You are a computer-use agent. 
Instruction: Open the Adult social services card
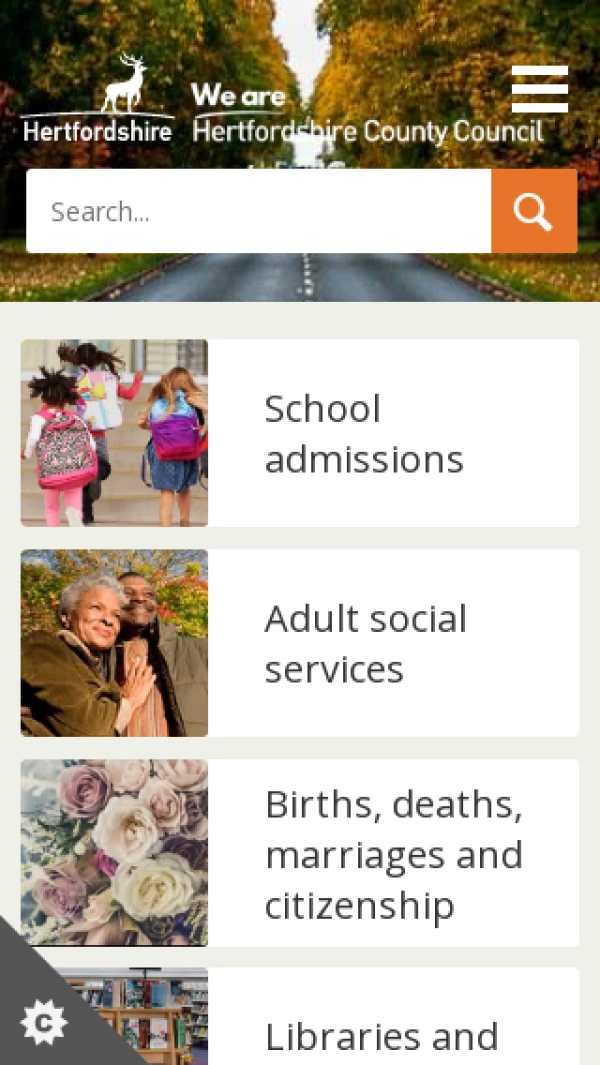click(300, 643)
